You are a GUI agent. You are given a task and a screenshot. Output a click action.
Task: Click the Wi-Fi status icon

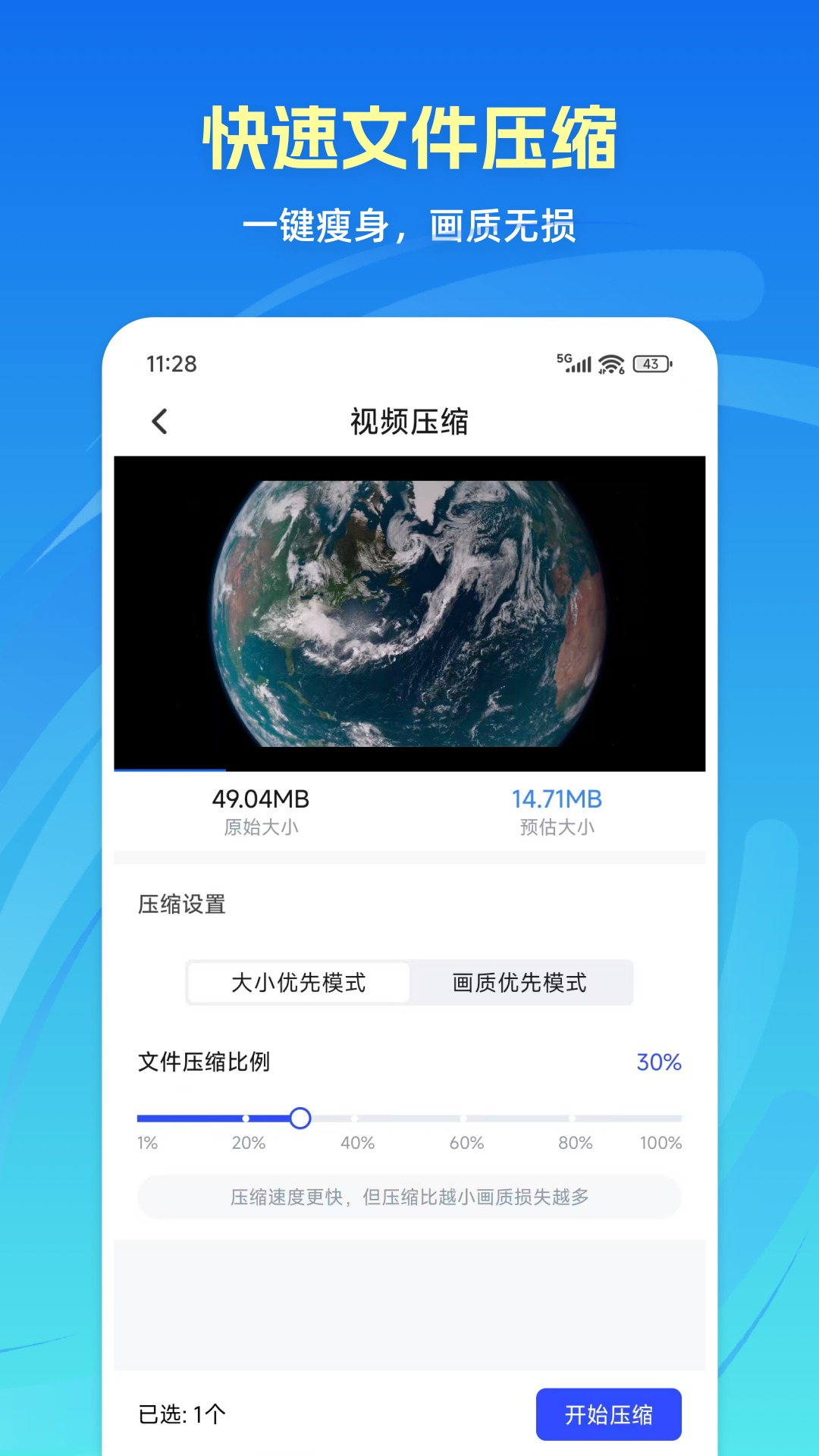pyautogui.click(x=611, y=364)
